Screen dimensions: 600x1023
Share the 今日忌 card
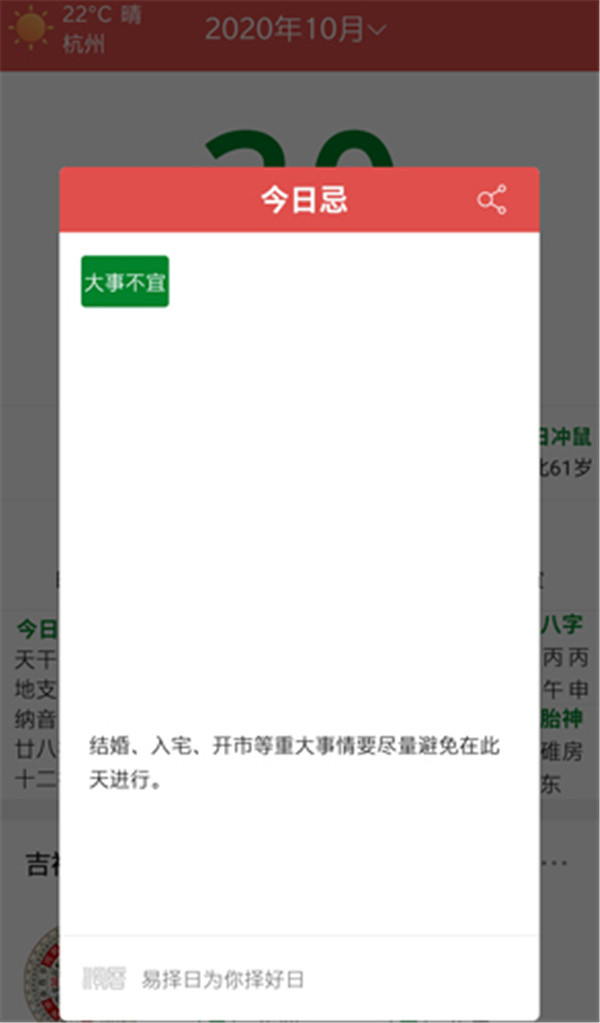click(x=491, y=200)
